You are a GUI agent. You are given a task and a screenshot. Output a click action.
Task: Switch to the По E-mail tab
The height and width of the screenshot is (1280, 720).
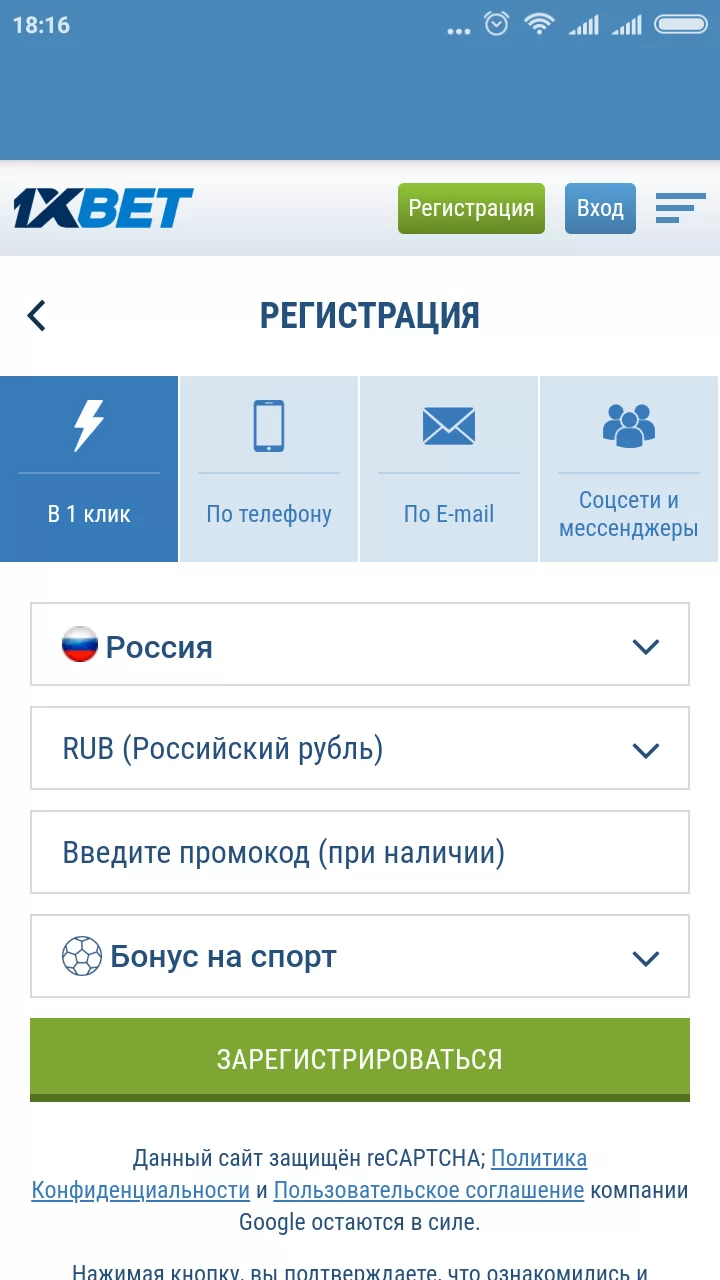(449, 469)
